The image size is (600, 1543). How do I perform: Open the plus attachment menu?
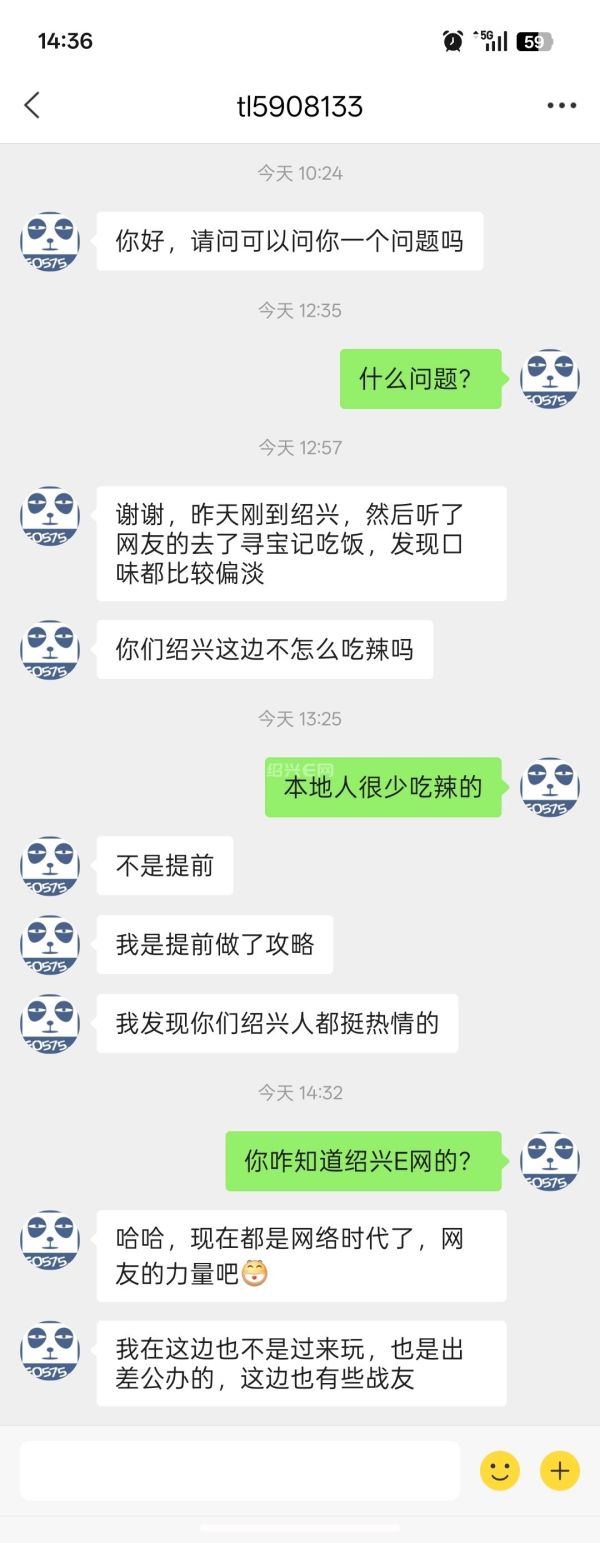coord(560,1470)
